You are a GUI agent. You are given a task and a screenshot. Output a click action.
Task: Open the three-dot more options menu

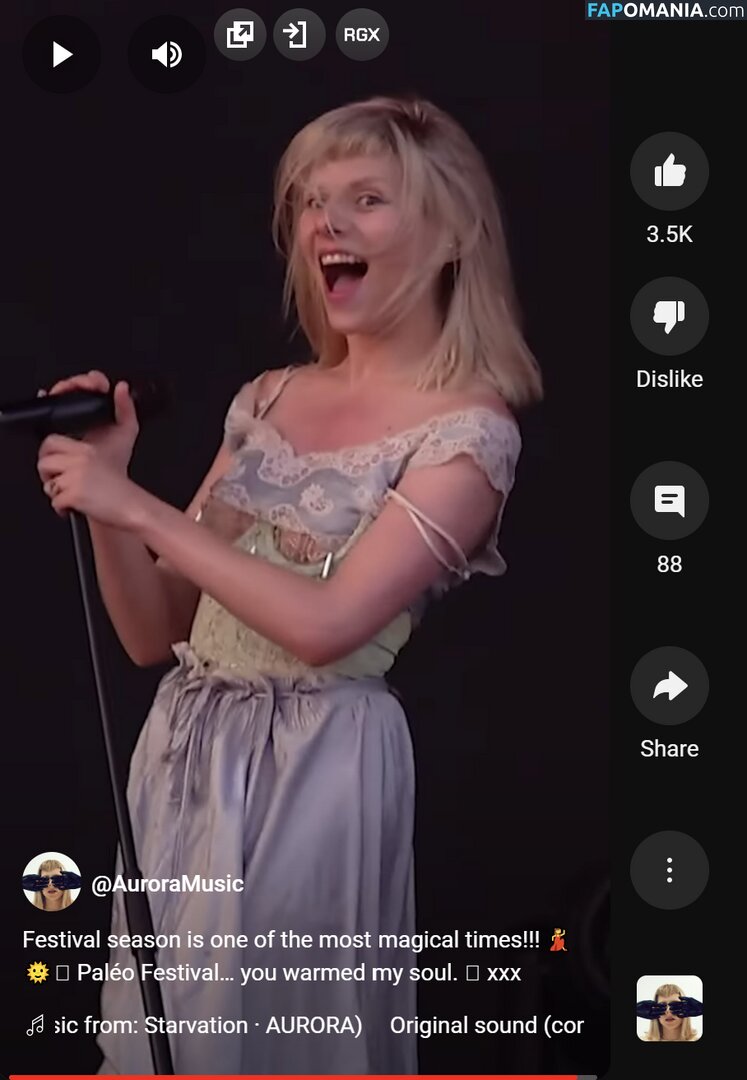click(x=669, y=870)
